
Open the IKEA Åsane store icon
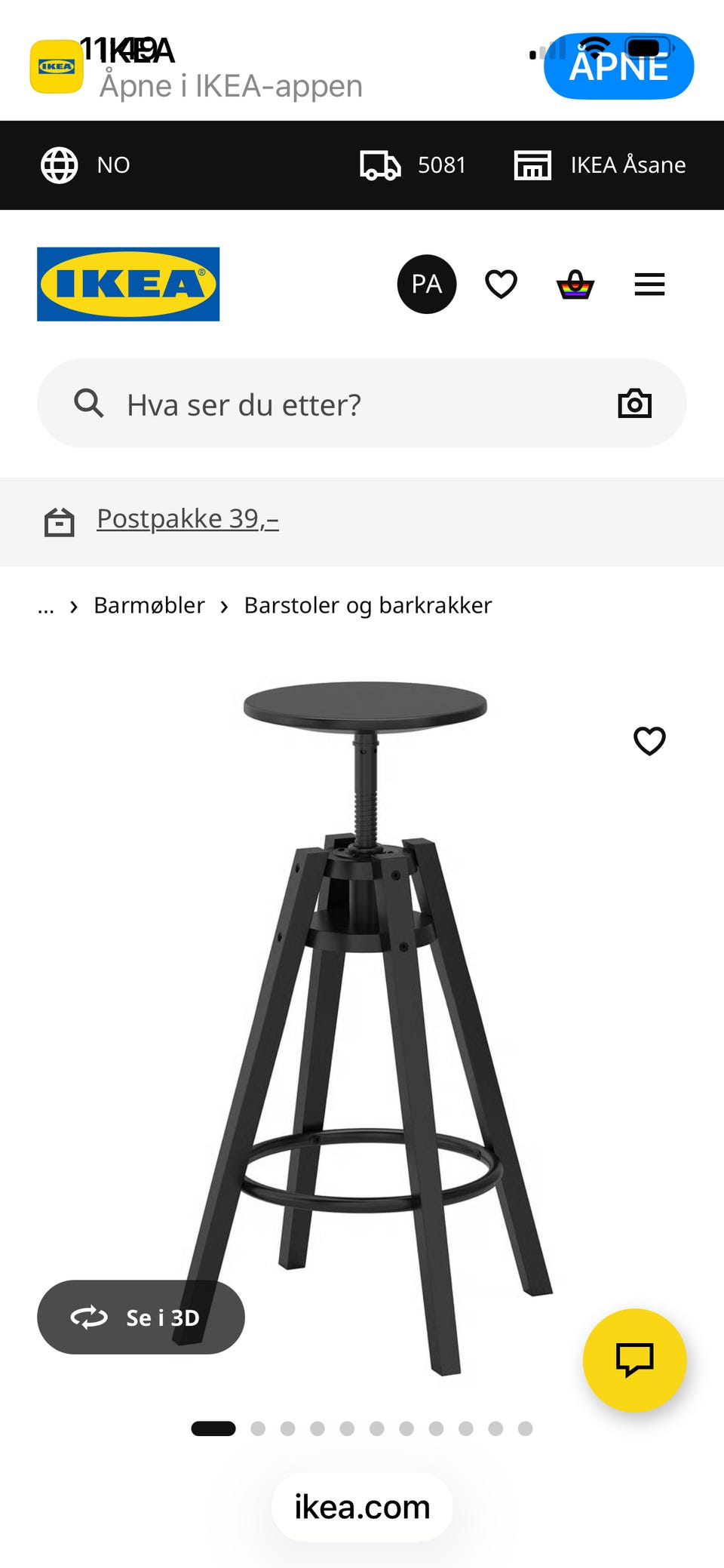(533, 164)
